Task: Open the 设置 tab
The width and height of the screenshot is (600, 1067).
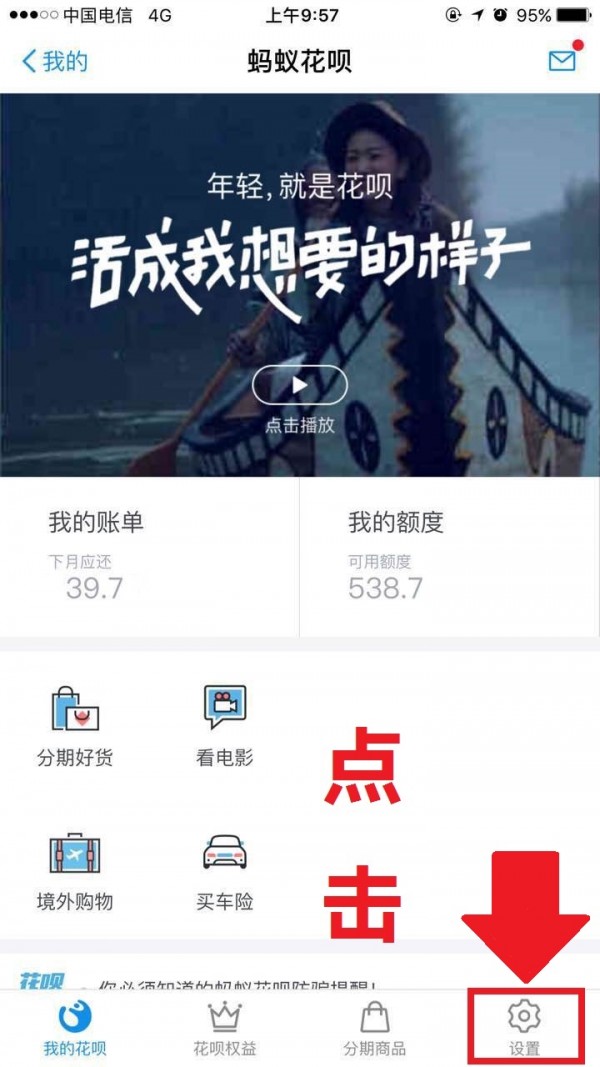Action: (x=524, y=1030)
